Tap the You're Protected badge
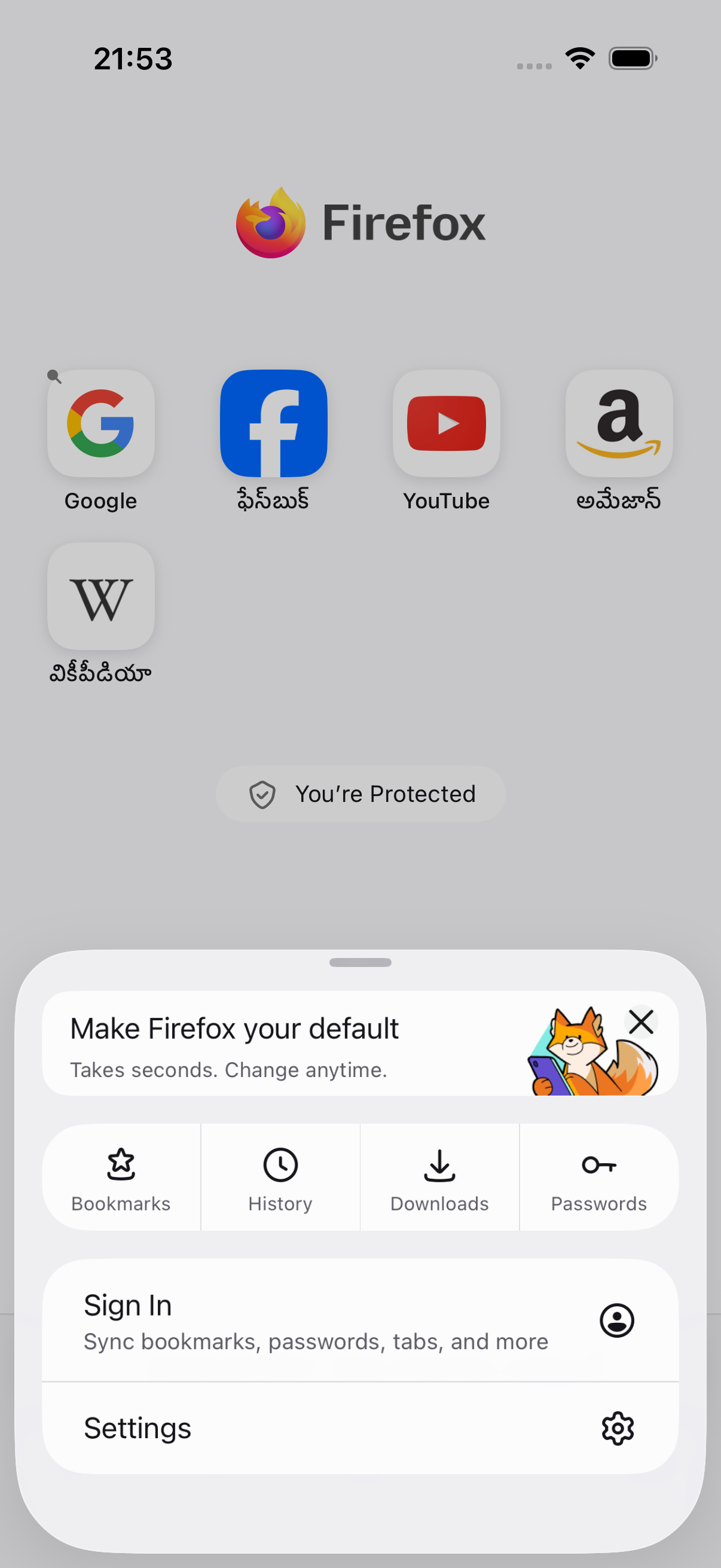This screenshot has height=1568, width=721. (360, 794)
